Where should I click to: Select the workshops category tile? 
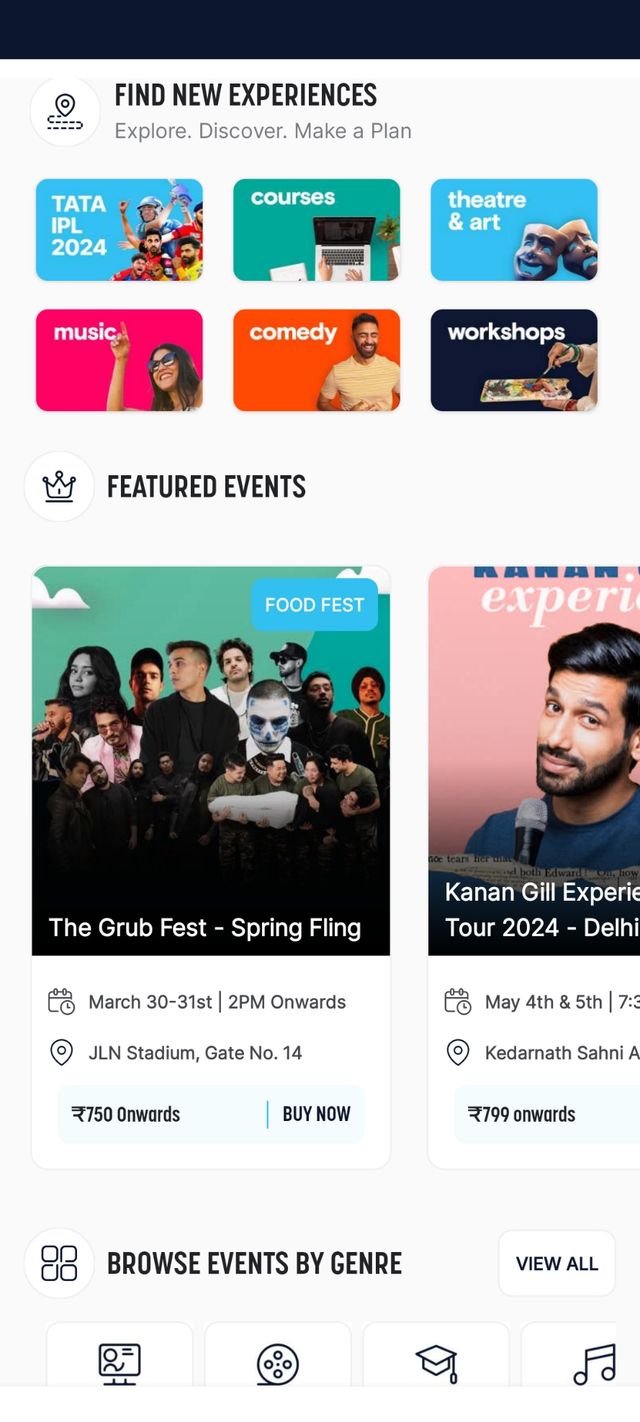[x=514, y=360]
